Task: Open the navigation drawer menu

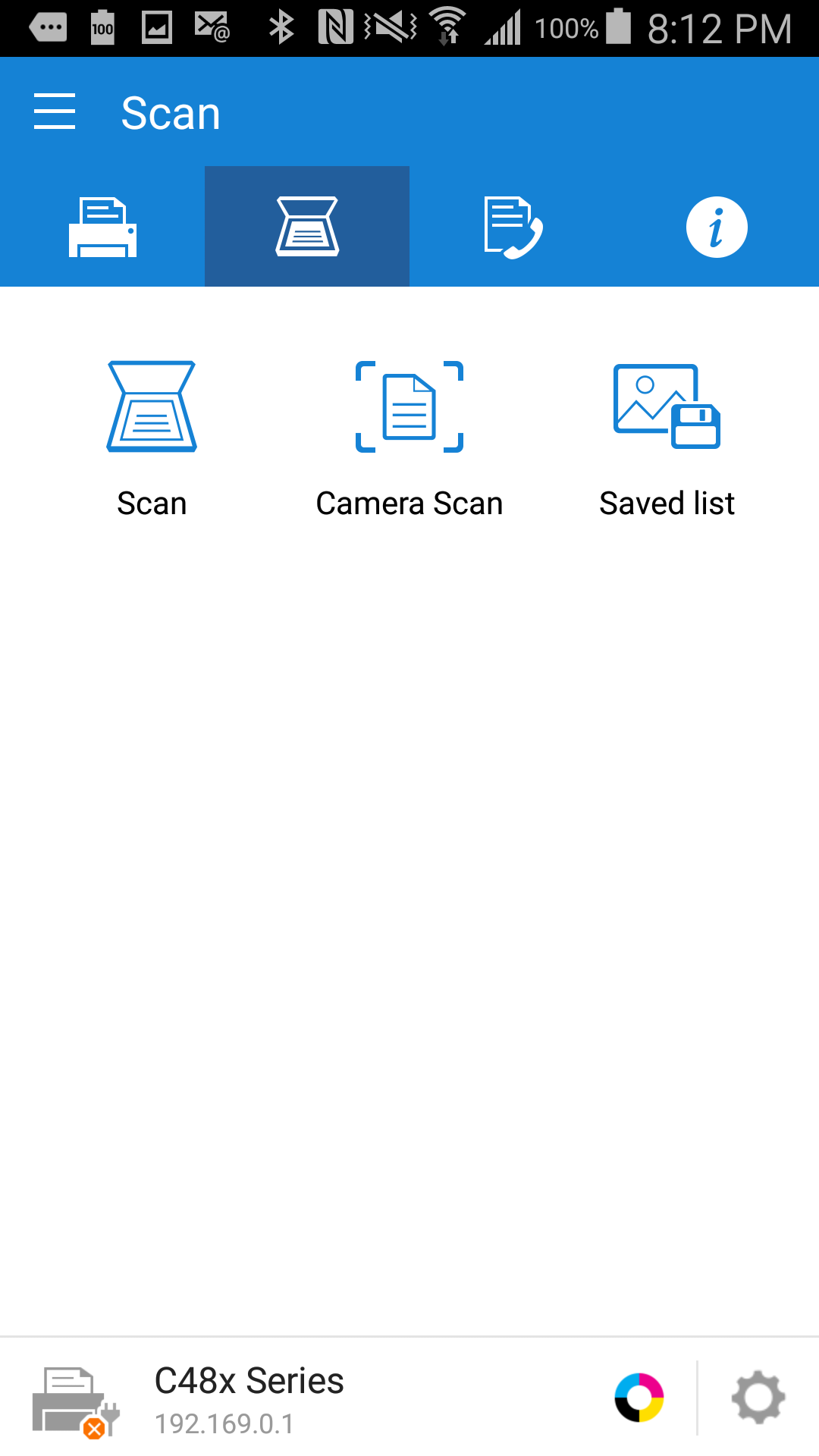Action: 55,111
